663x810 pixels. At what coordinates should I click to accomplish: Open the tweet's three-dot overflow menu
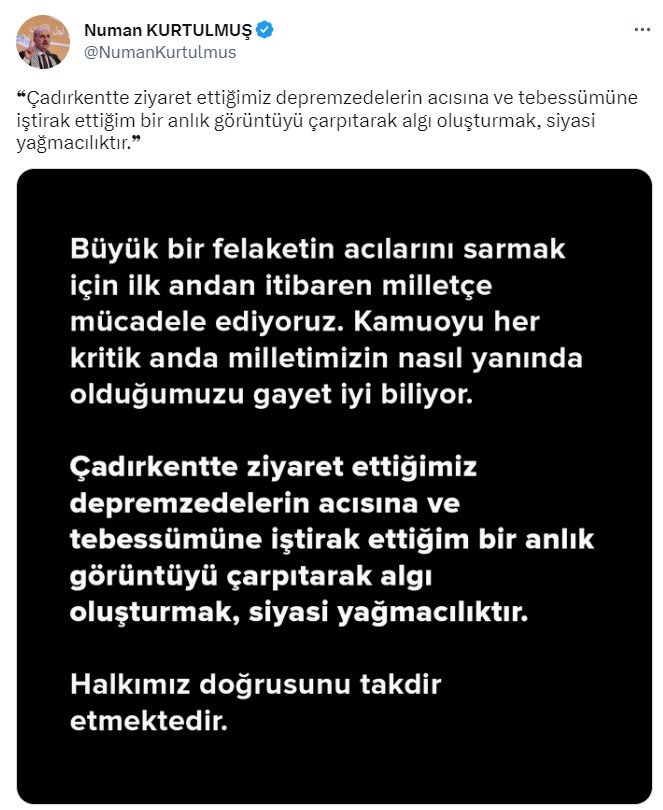click(x=642, y=30)
